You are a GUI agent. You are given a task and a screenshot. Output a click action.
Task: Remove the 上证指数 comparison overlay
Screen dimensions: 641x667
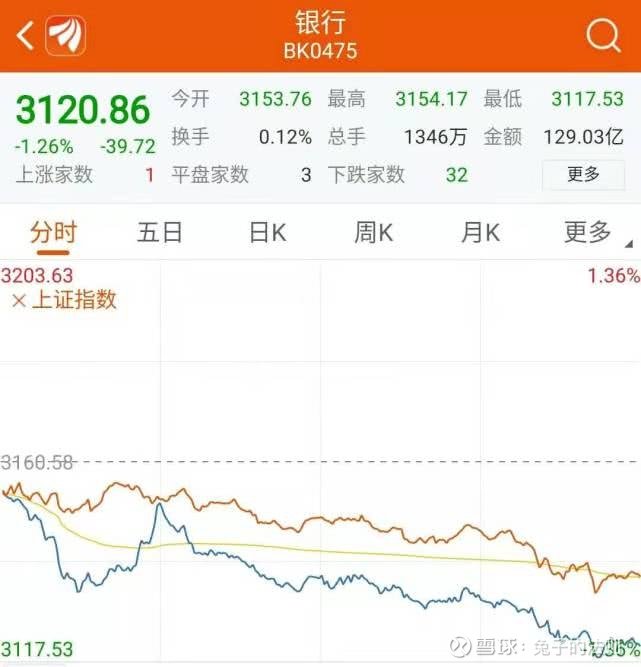(x=18, y=299)
